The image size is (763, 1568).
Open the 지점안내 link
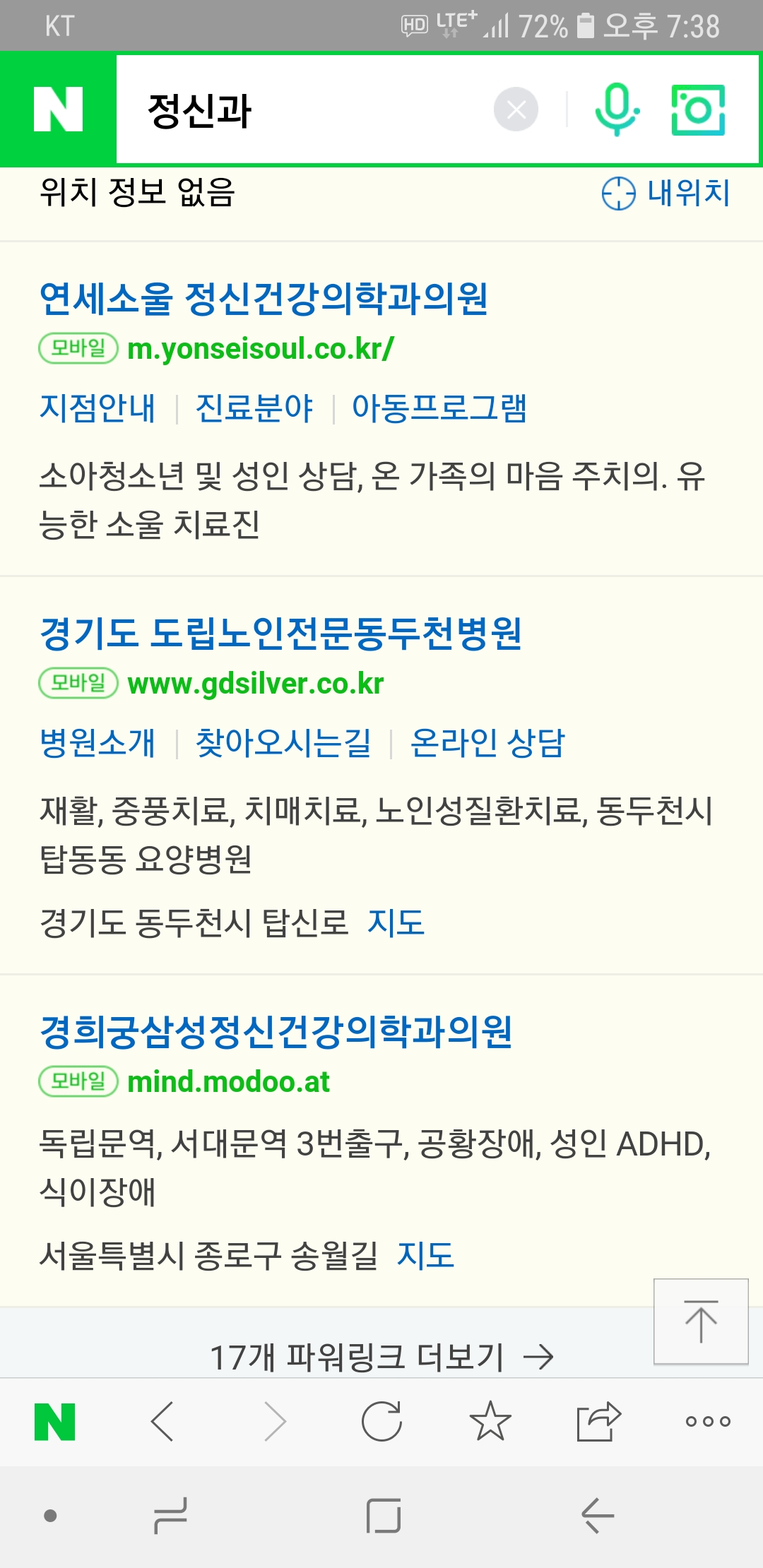(97, 408)
